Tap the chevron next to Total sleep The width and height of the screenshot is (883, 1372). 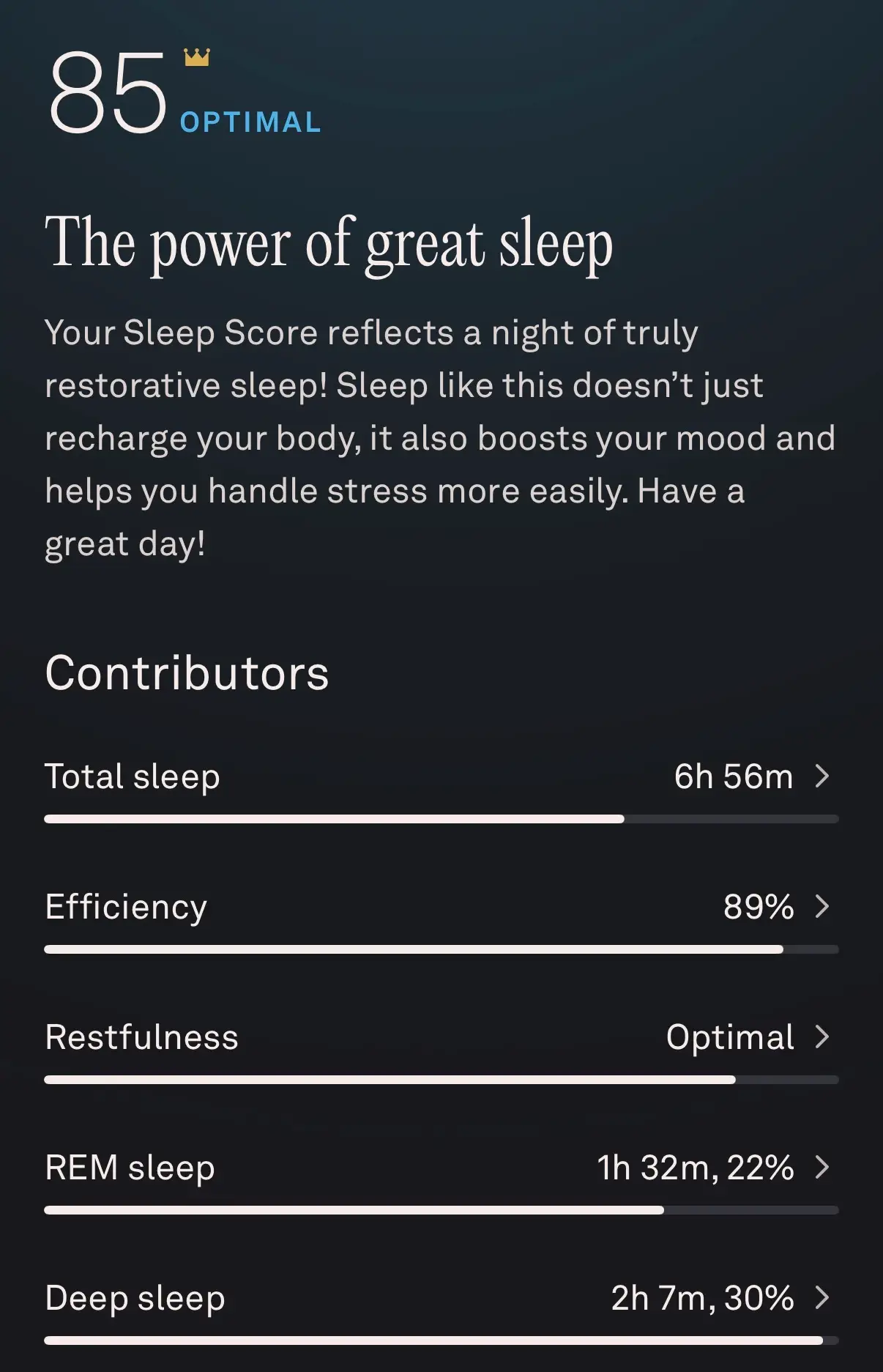tap(823, 776)
